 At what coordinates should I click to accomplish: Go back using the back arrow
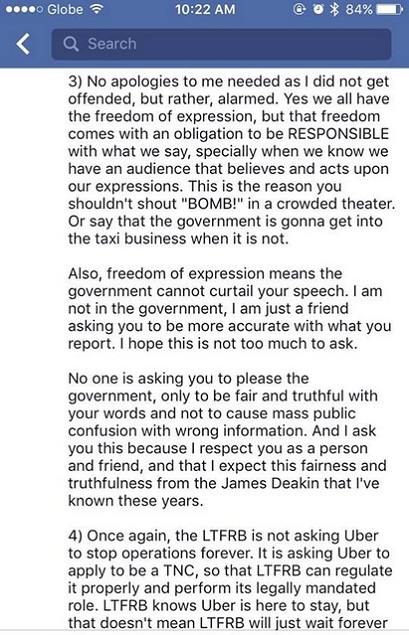point(23,44)
